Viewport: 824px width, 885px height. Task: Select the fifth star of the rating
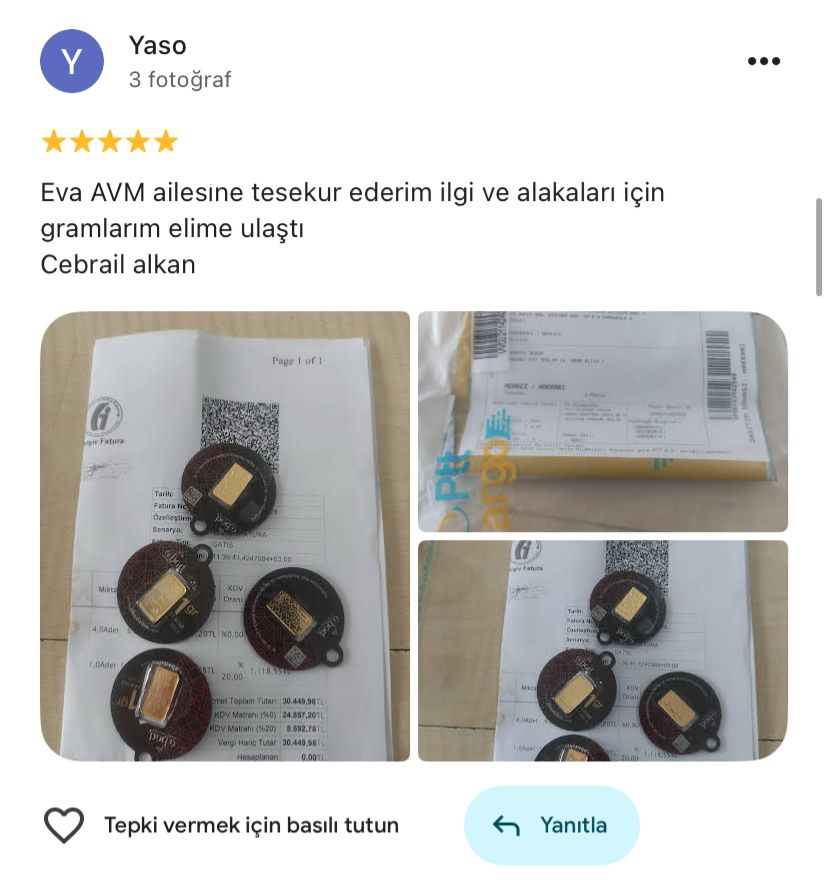[x=168, y=141]
